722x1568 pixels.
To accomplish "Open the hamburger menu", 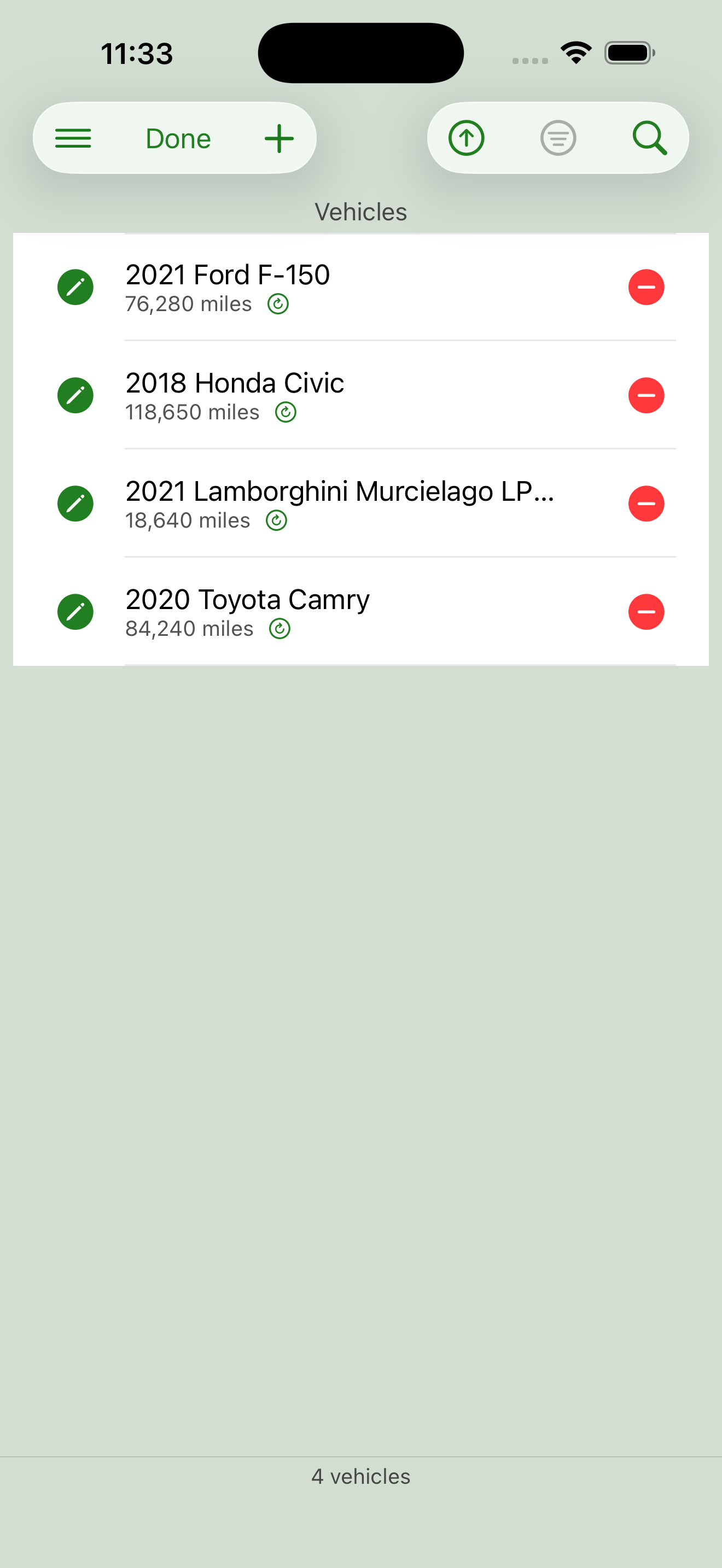I will click(x=73, y=138).
